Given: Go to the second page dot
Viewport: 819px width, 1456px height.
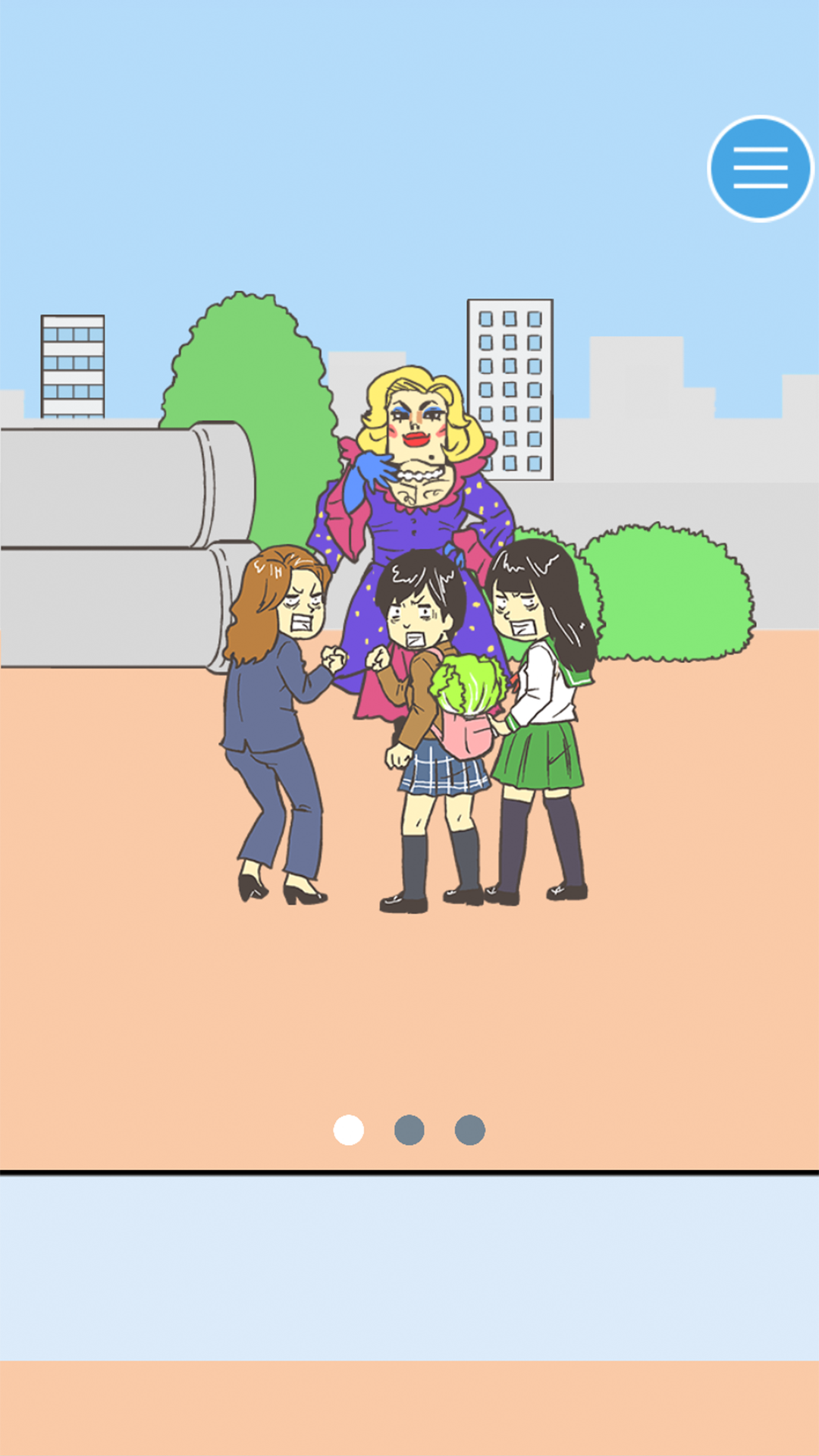Looking at the screenshot, I should click(x=409, y=1130).
